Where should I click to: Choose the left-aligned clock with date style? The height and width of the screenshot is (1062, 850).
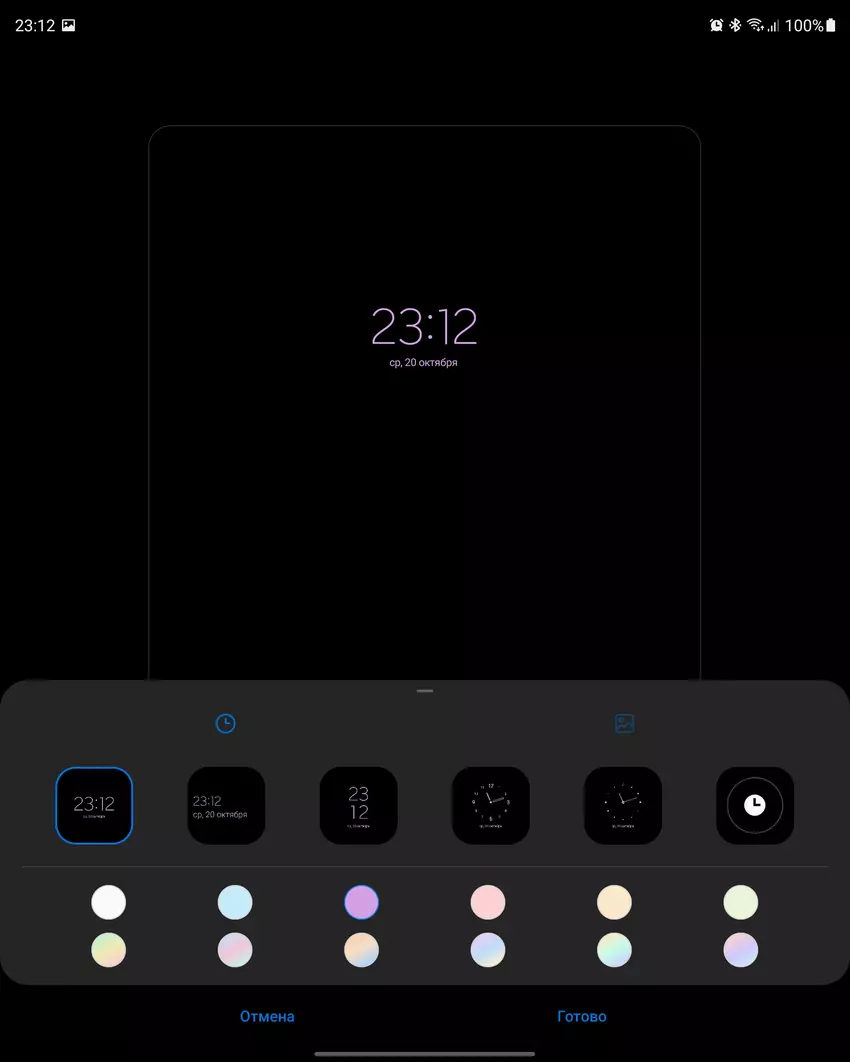pos(226,805)
